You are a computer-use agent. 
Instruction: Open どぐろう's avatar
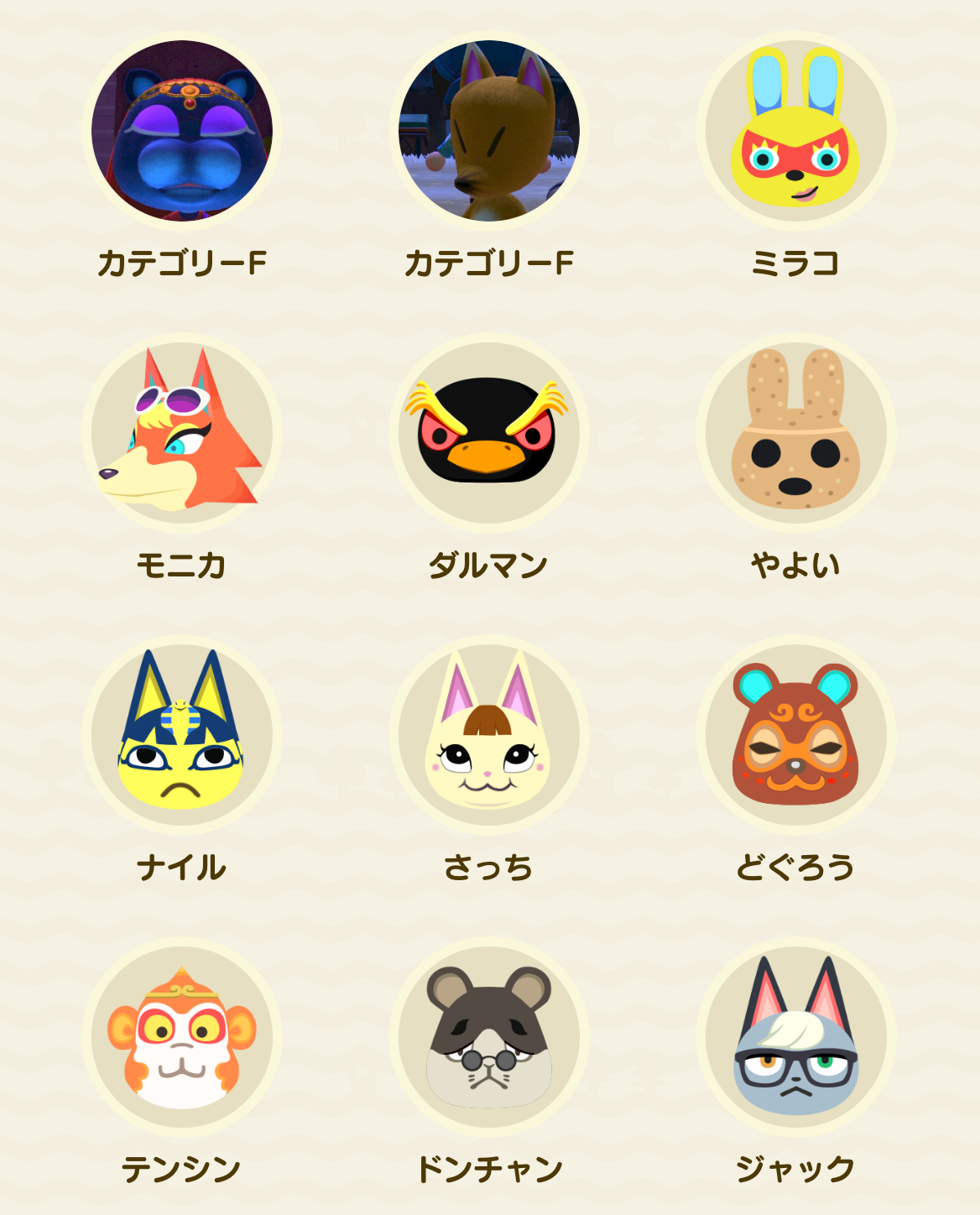[795, 735]
